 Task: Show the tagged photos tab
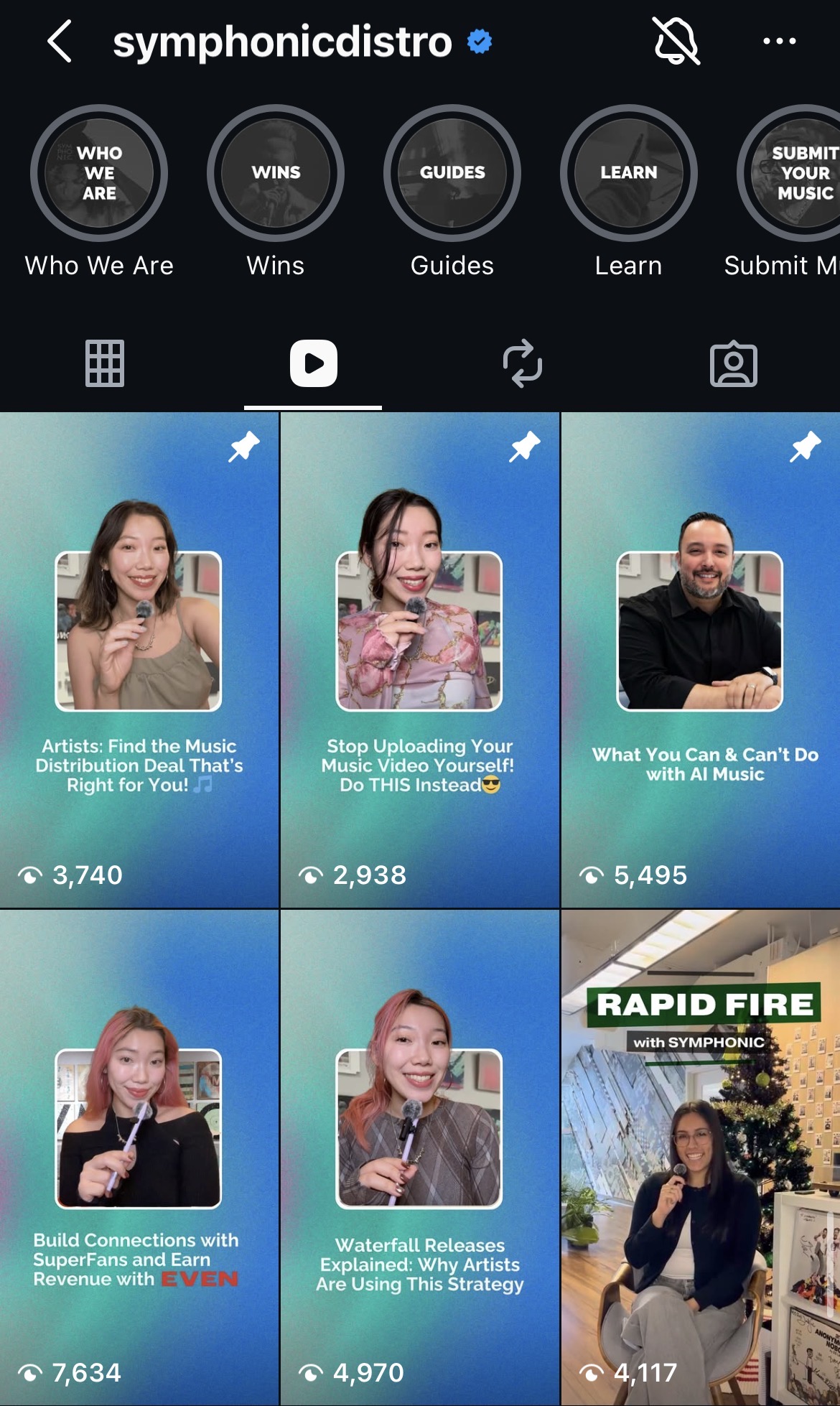(733, 363)
